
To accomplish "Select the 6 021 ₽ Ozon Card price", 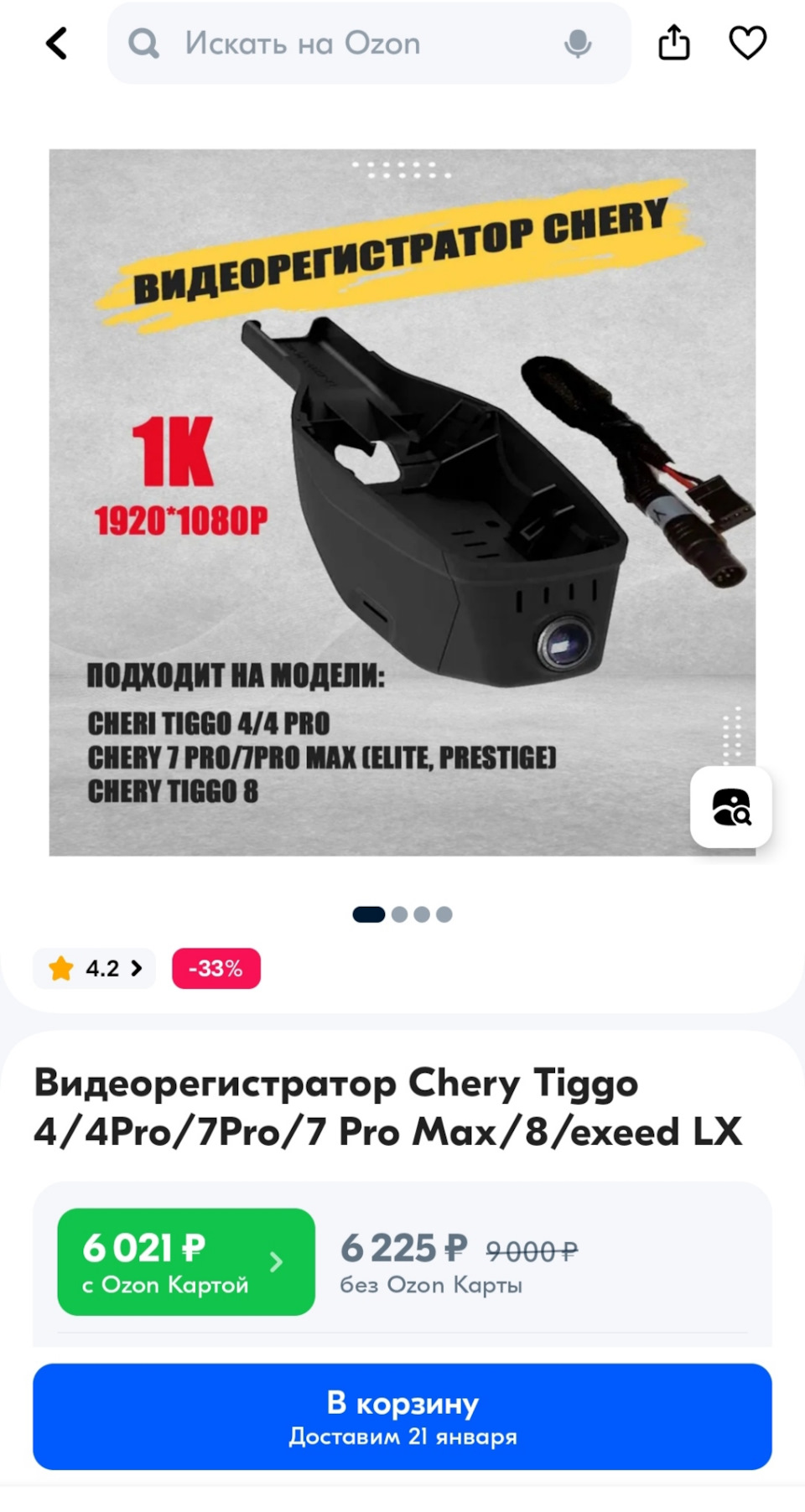I will tap(186, 1261).
